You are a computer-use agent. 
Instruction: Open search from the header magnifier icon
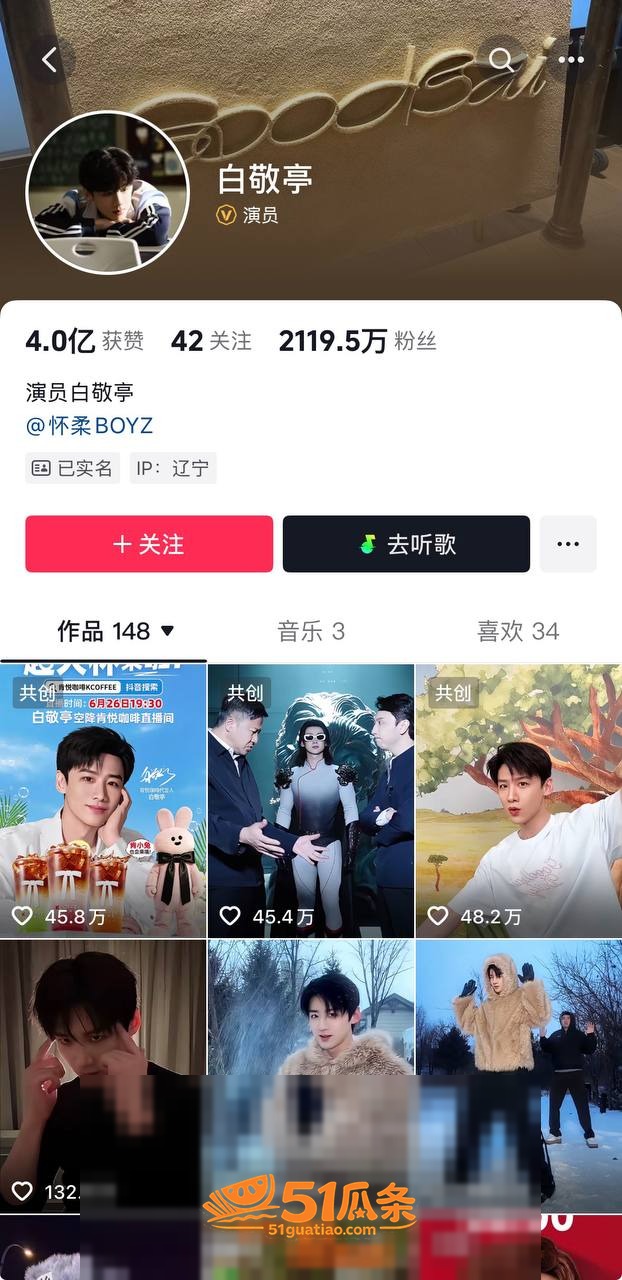501,60
